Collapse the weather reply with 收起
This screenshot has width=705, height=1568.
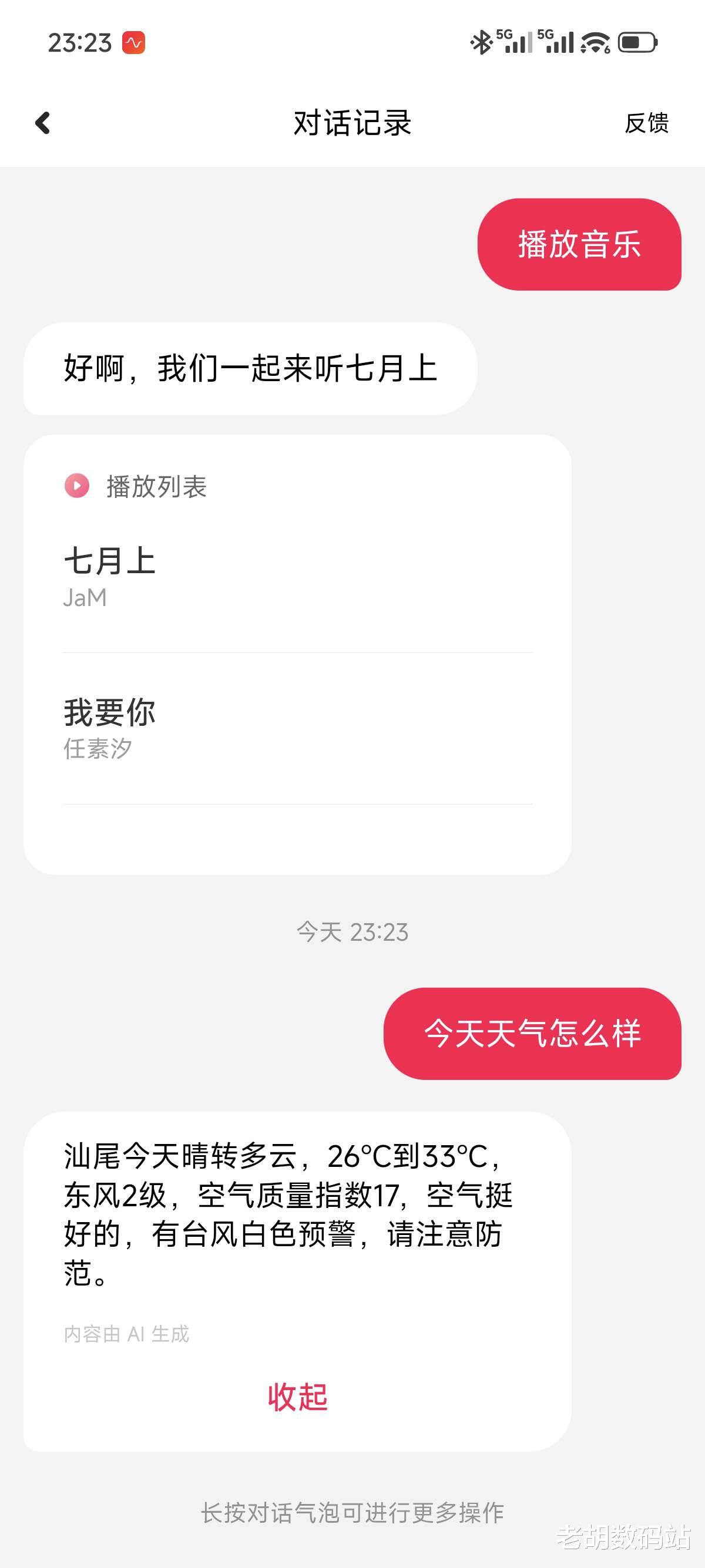(297, 1397)
